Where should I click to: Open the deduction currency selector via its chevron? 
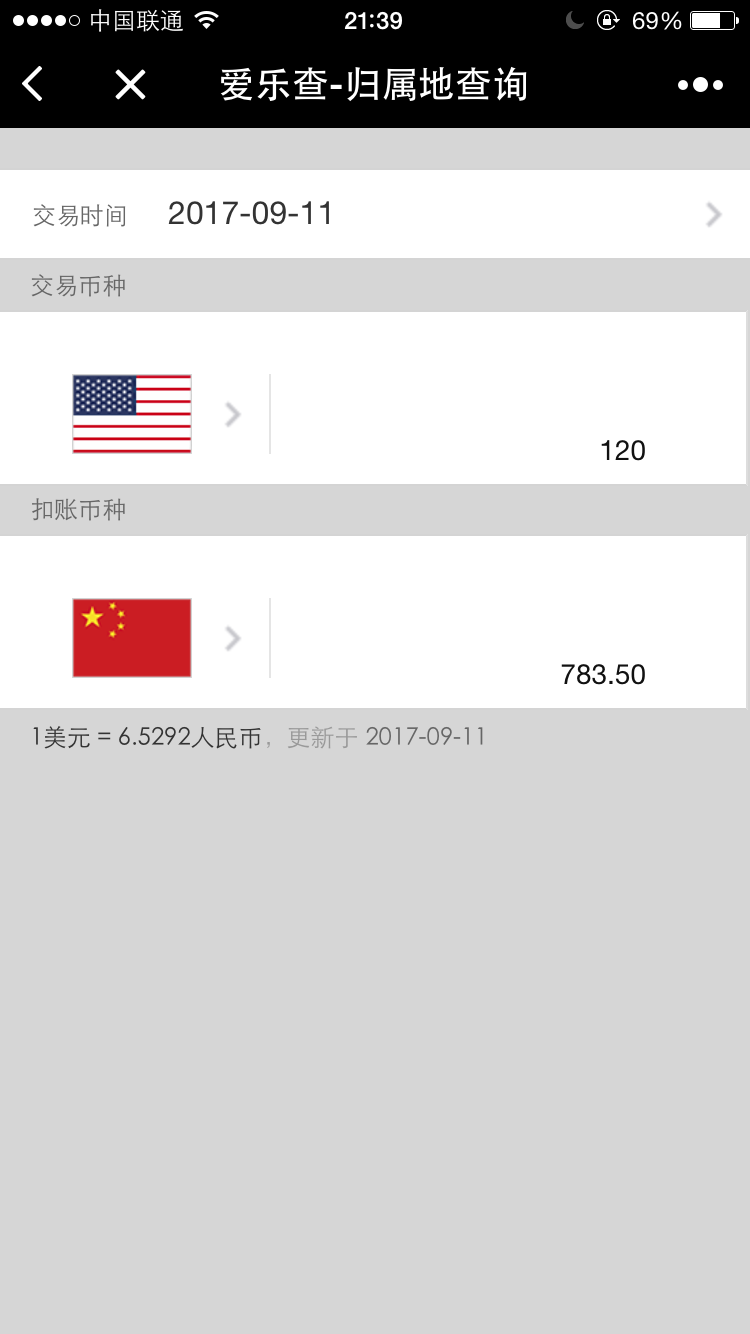pyautogui.click(x=231, y=637)
